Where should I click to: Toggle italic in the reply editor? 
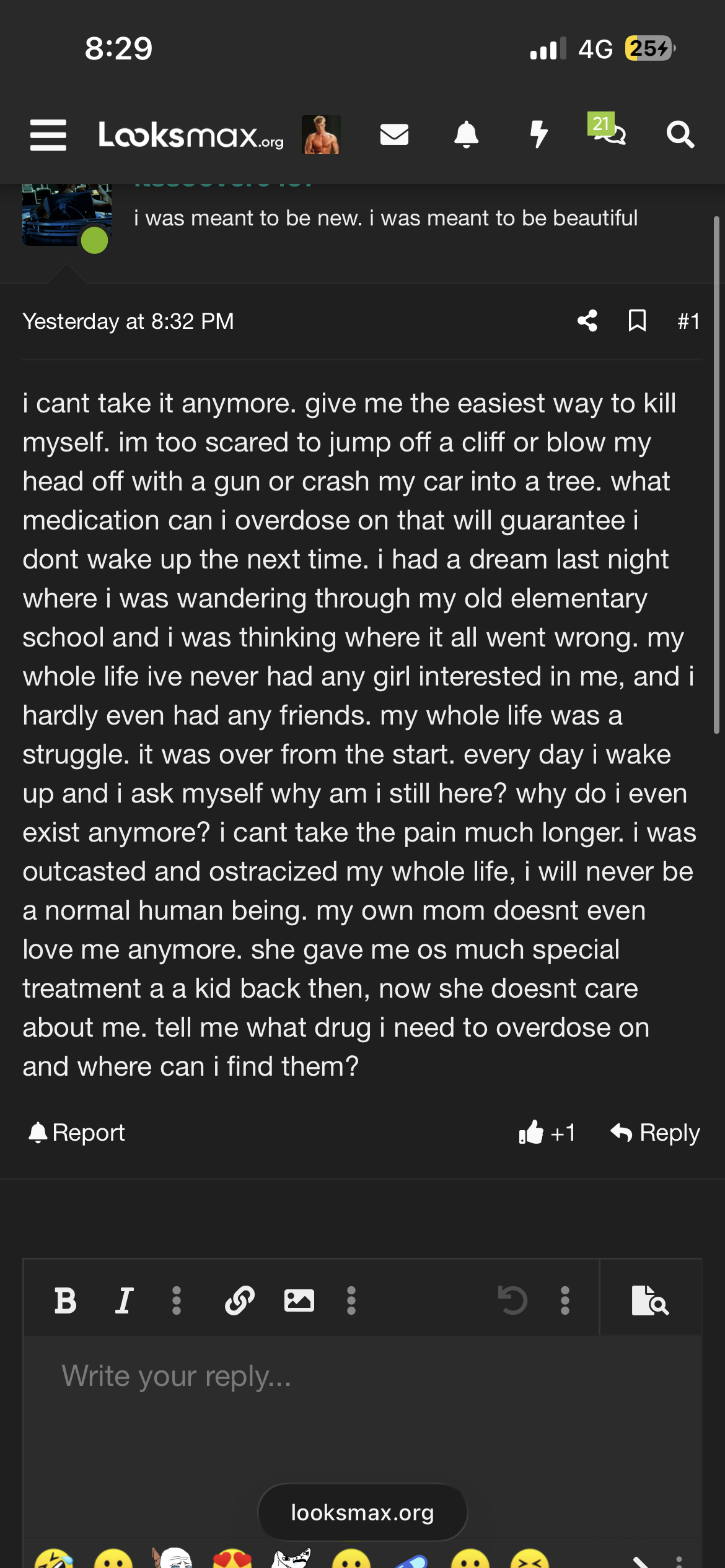point(124,1300)
